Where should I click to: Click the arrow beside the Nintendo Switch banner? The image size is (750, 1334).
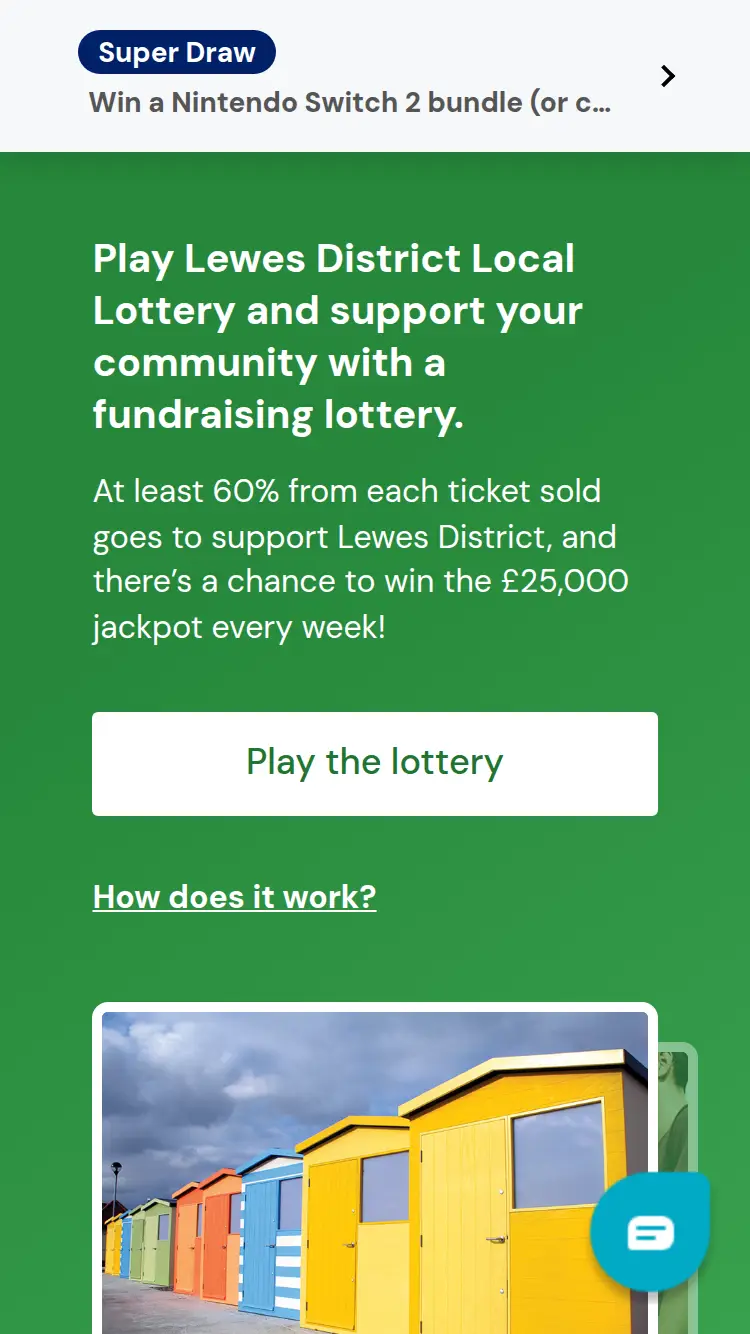coord(667,75)
